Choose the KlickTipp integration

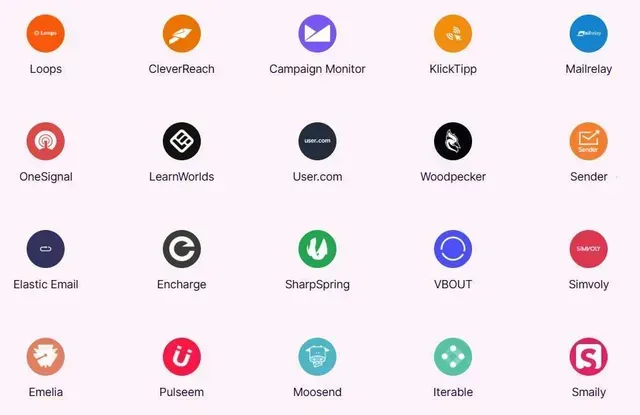(x=453, y=34)
